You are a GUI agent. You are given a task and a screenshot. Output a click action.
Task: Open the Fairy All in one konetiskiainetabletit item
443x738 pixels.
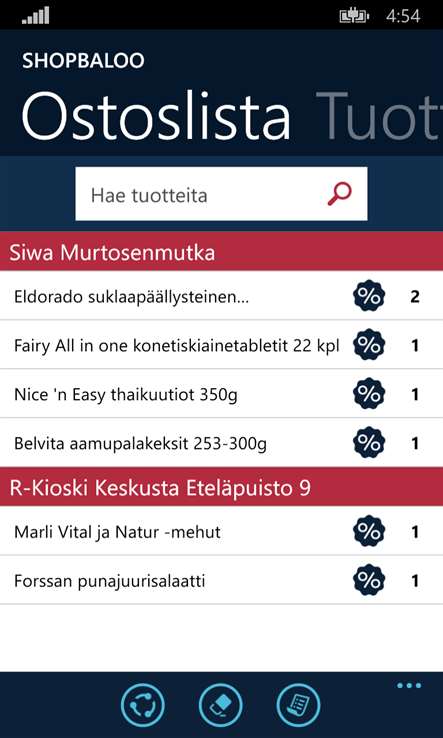click(221, 345)
